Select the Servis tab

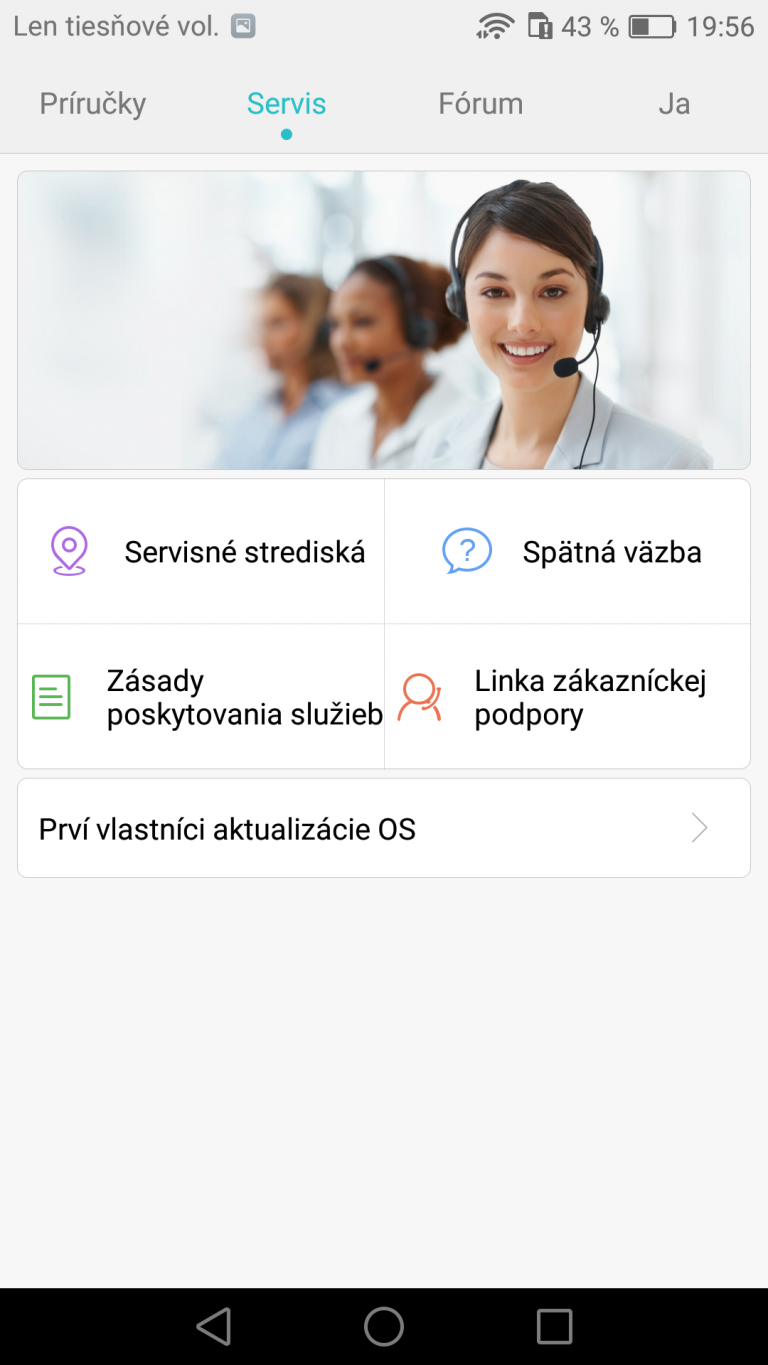coord(286,104)
